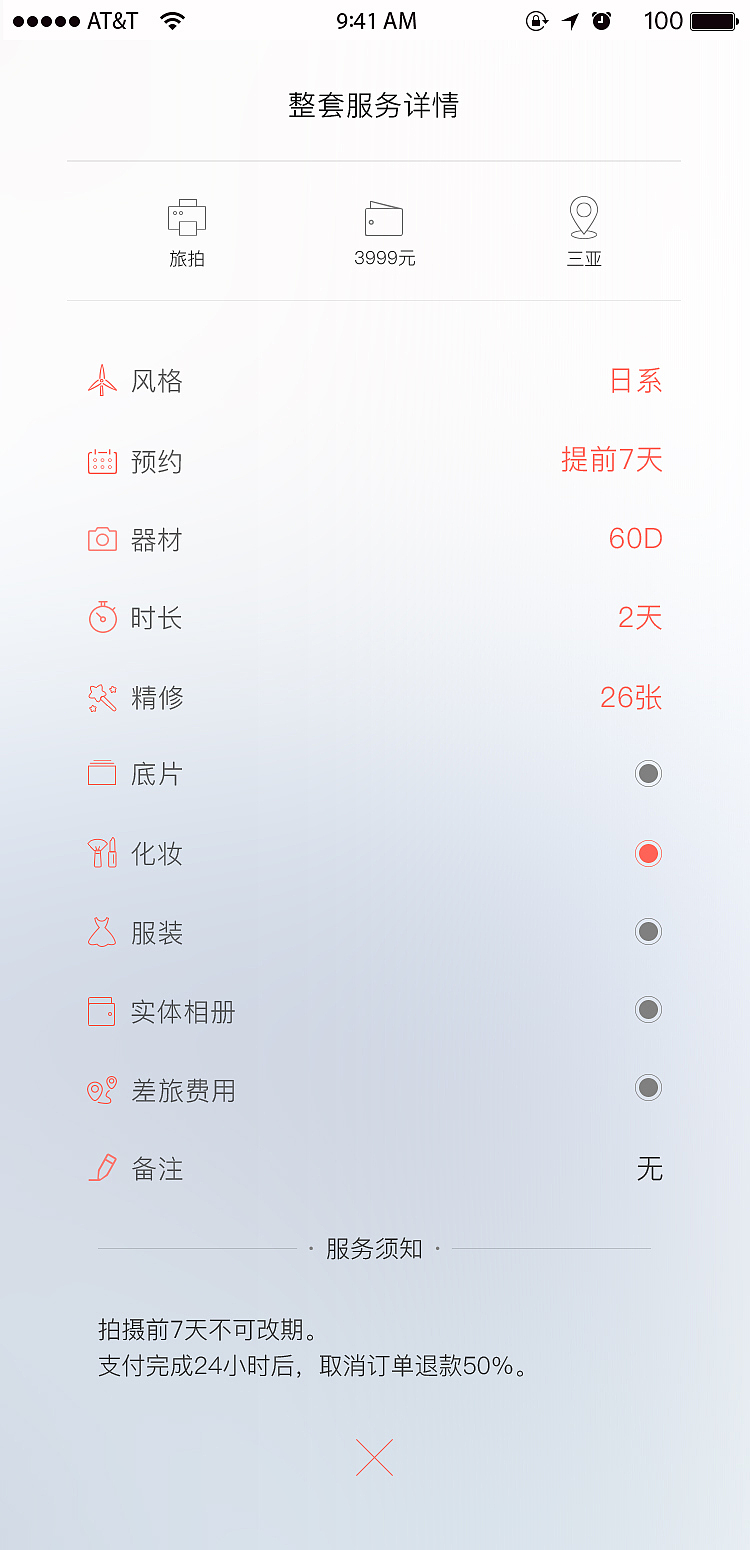750x1550 pixels.
Task: Toggle the 底片 option off
Action: [648, 773]
